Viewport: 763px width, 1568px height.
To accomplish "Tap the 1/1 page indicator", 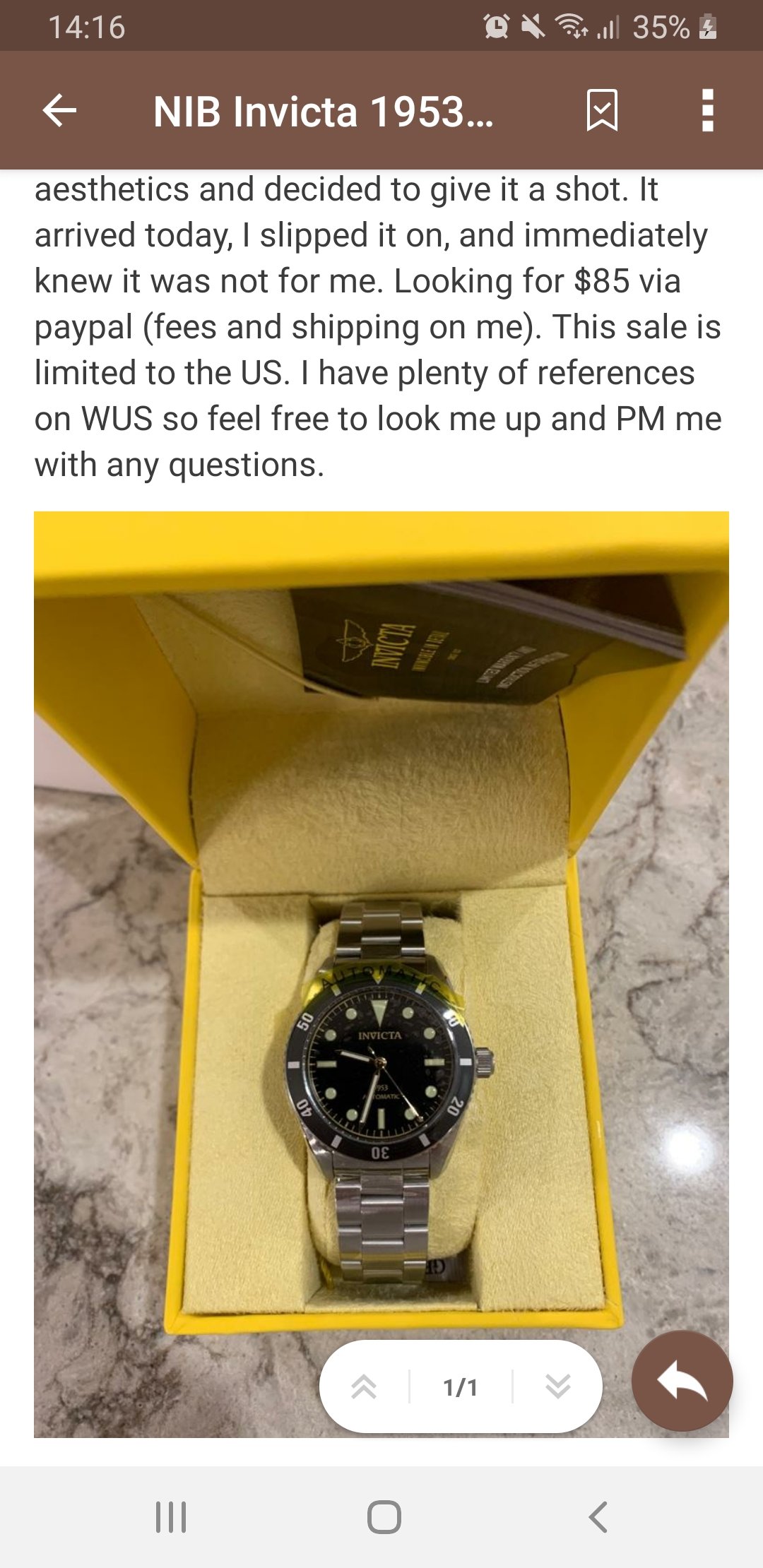I will (461, 1387).
